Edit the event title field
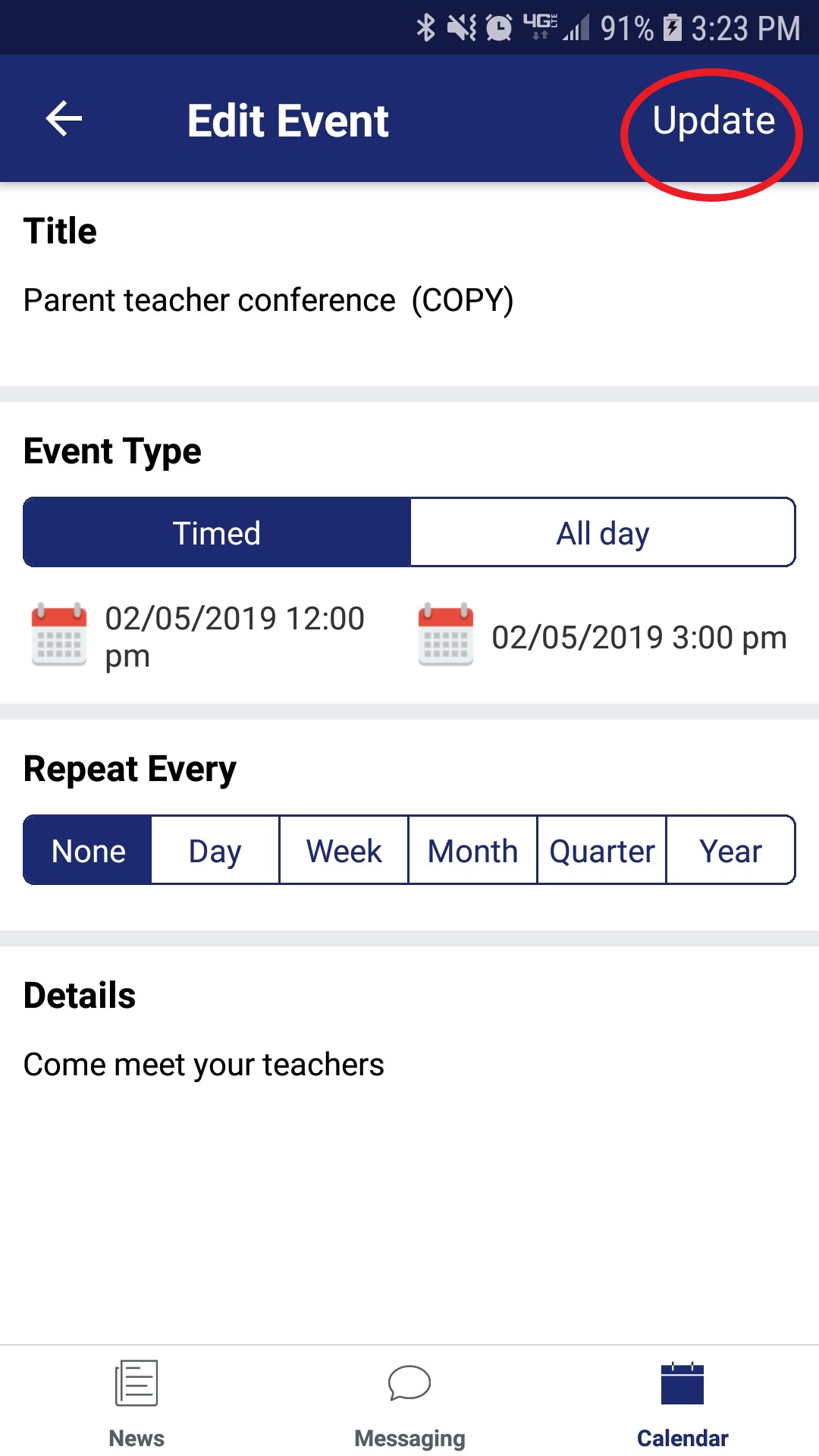The width and height of the screenshot is (819, 1456). click(x=268, y=301)
